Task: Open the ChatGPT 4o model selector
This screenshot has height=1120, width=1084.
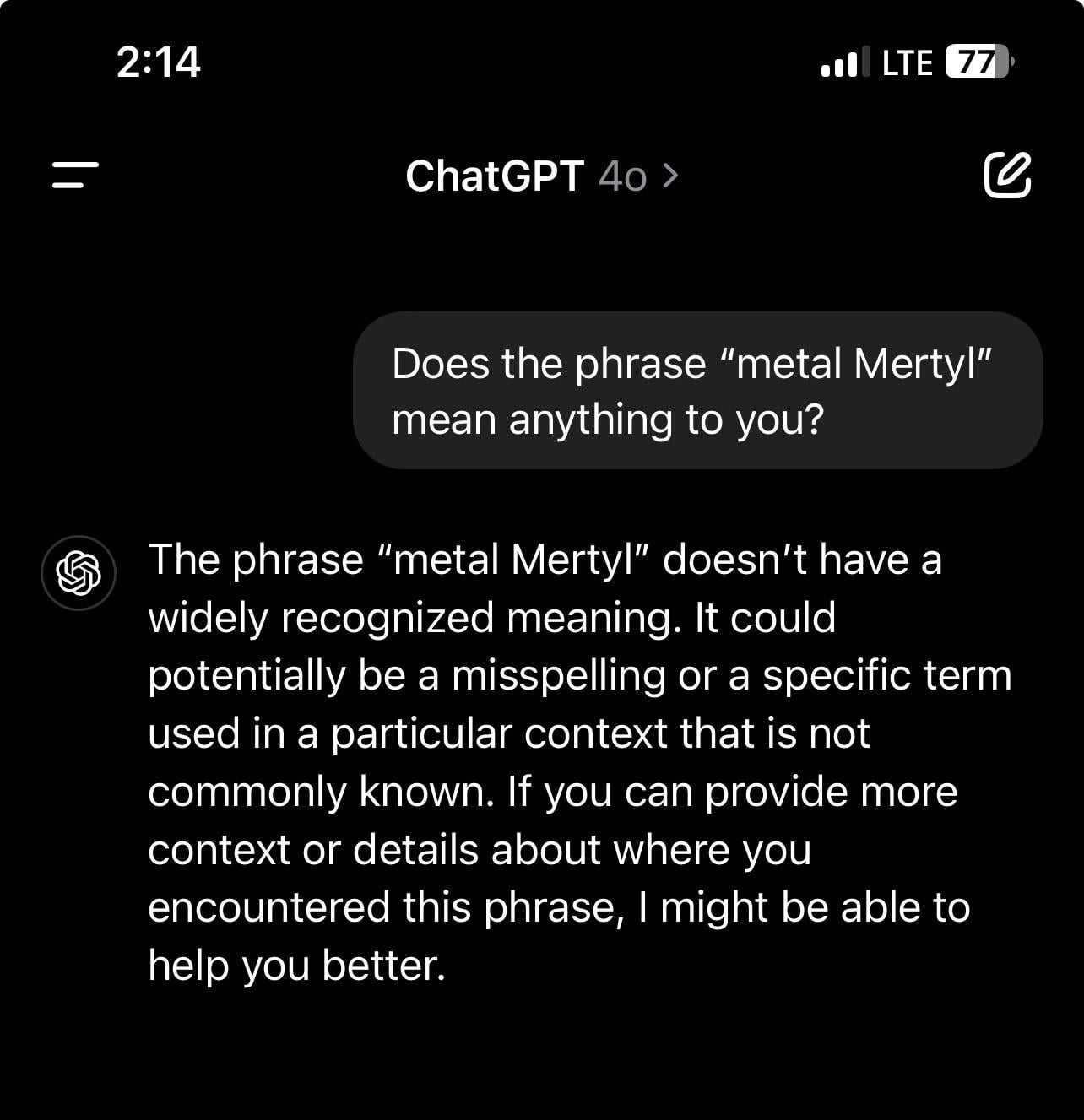Action: pos(540,176)
